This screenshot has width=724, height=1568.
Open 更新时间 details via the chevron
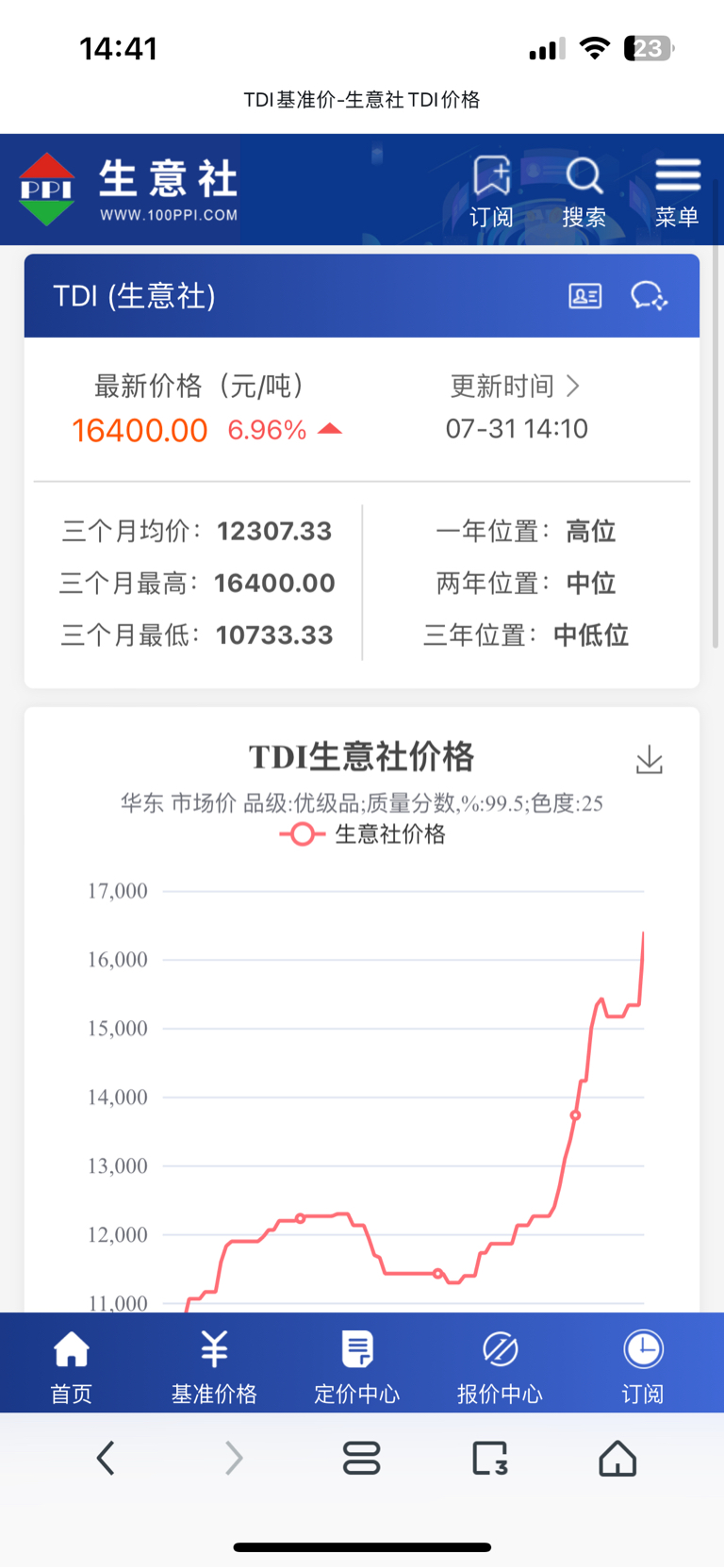click(x=572, y=386)
